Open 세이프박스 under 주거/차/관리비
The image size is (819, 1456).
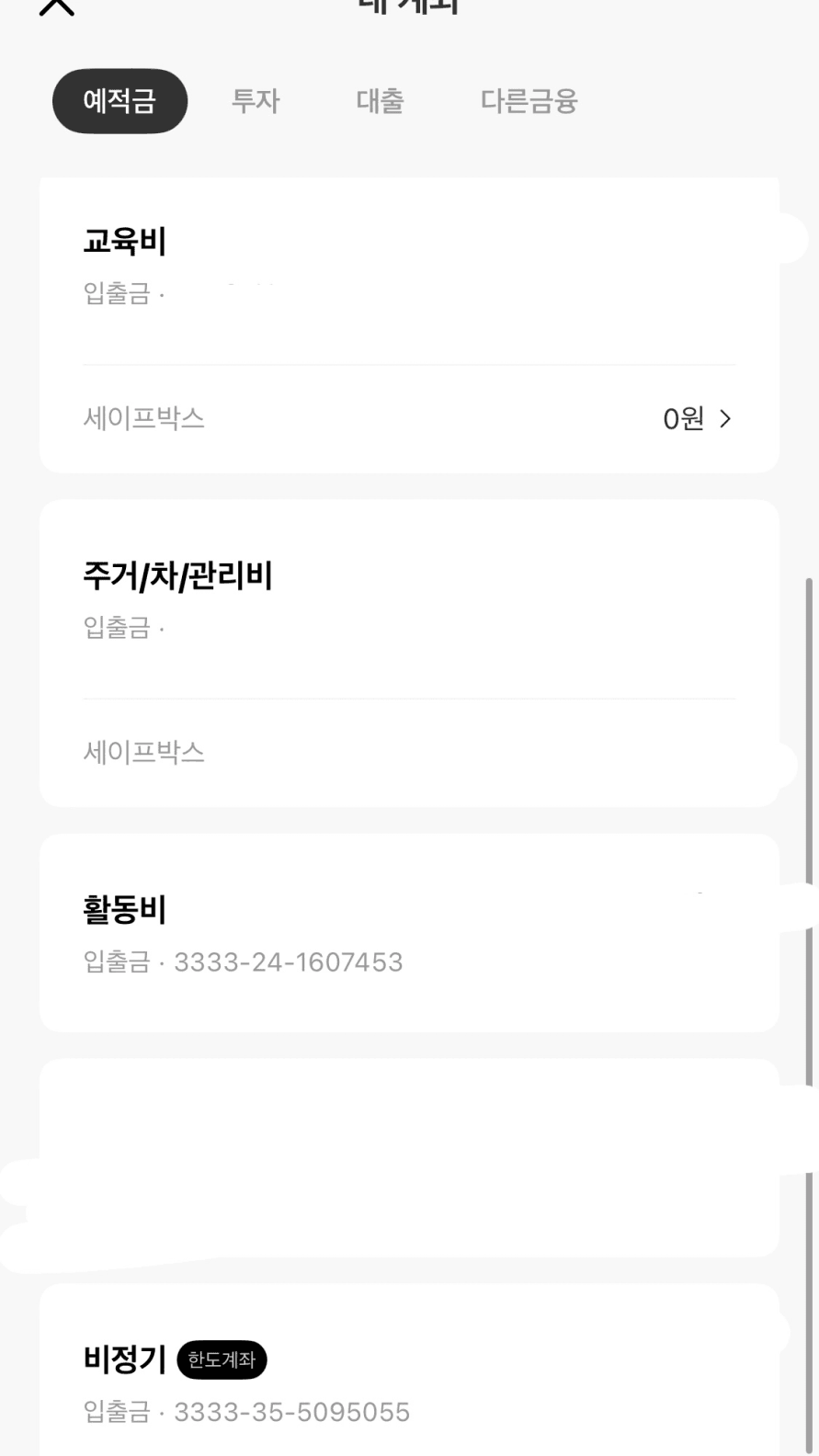click(x=408, y=753)
